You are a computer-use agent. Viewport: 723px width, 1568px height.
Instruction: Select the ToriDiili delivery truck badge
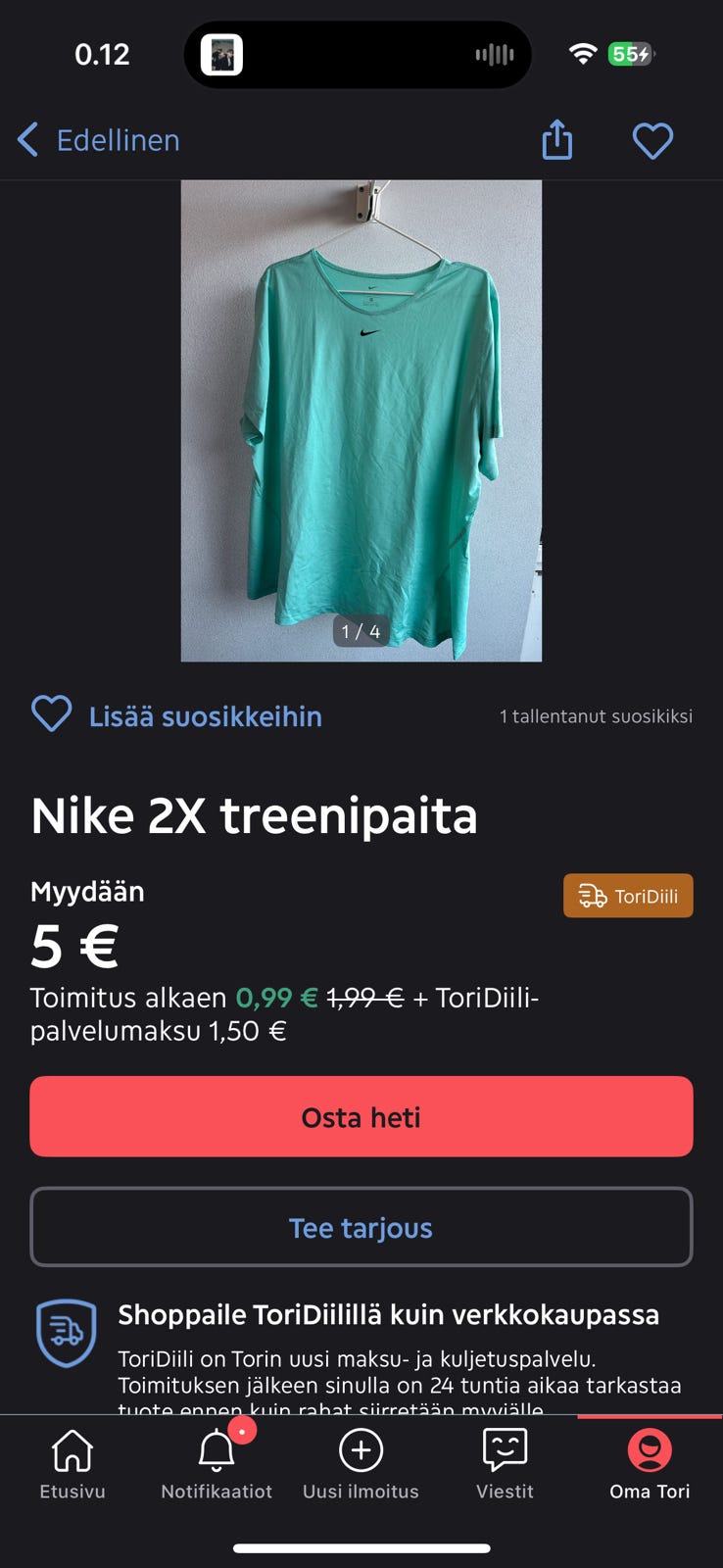coord(627,895)
